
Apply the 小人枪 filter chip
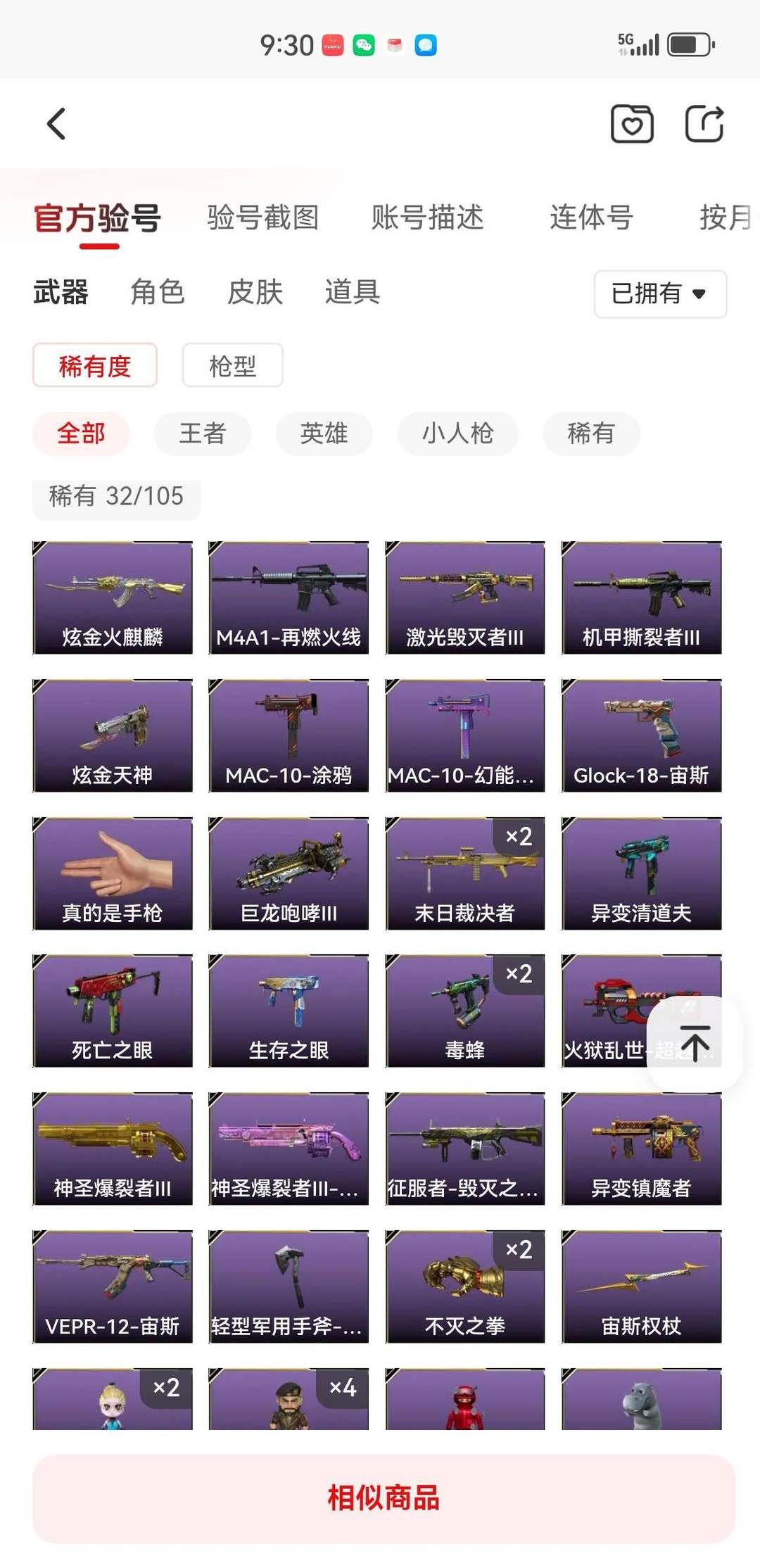[457, 434]
